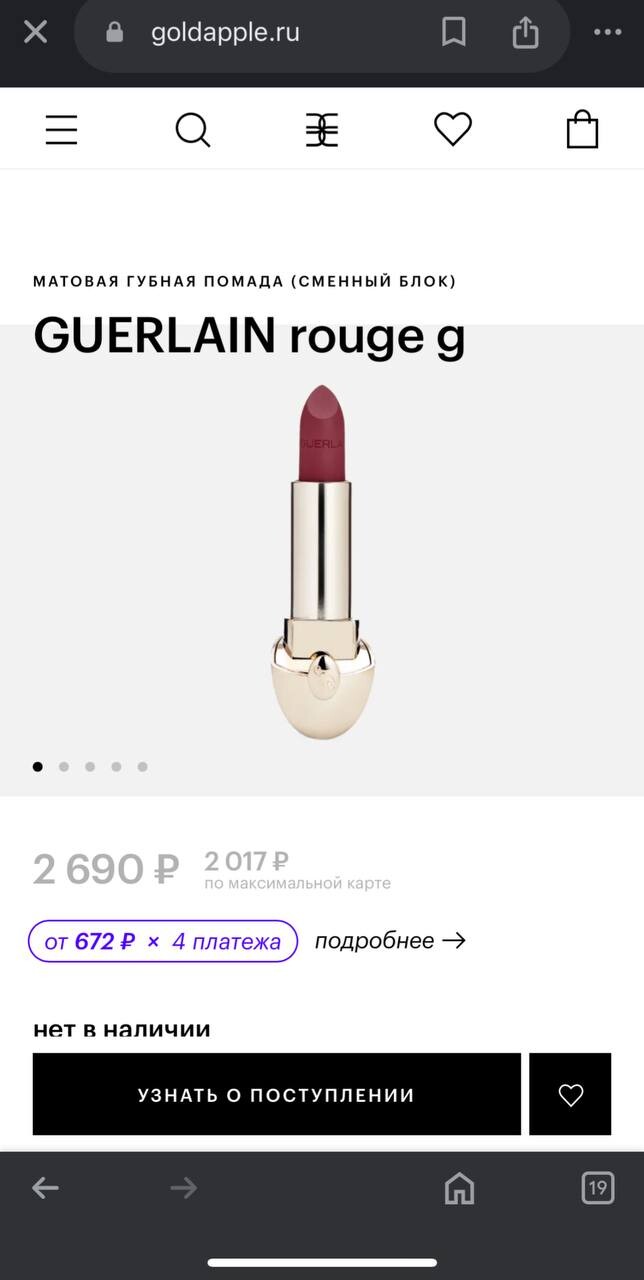This screenshot has width=644, height=1280.
Task: Add lipstick to favorites with heart button
Action: tap(570, 1095)
